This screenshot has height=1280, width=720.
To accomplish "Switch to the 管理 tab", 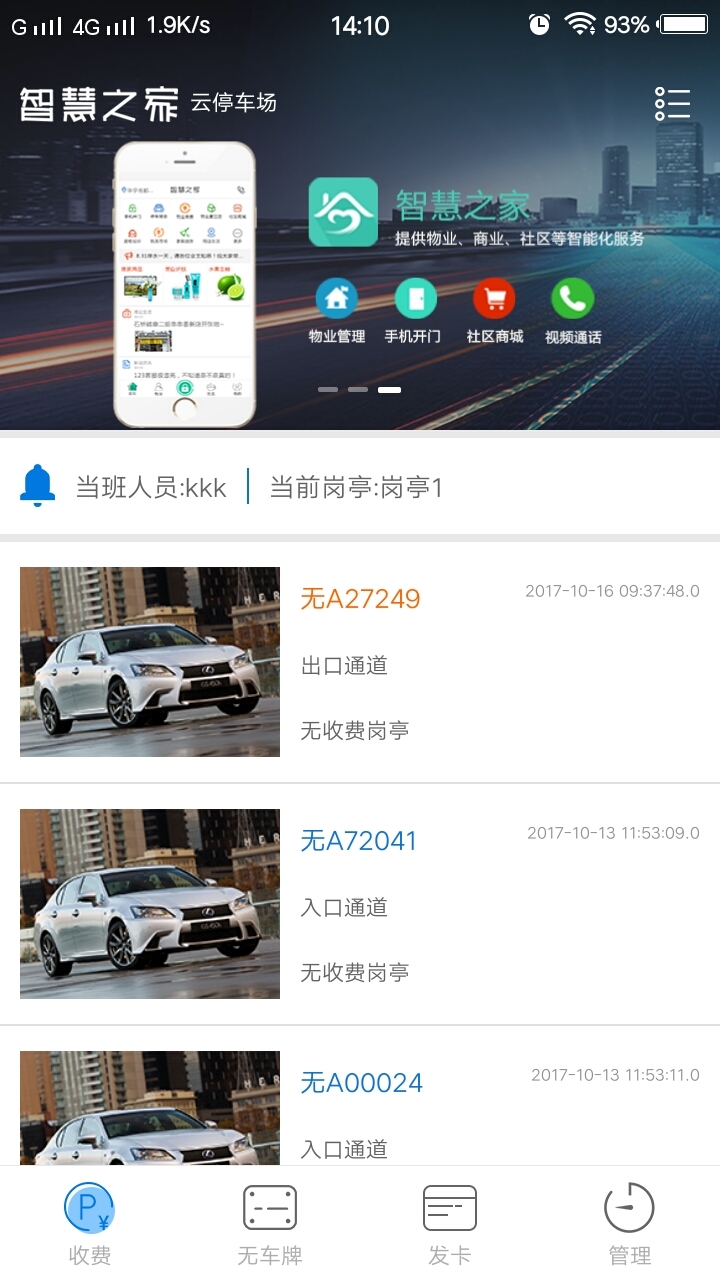I will (630, 1224).
